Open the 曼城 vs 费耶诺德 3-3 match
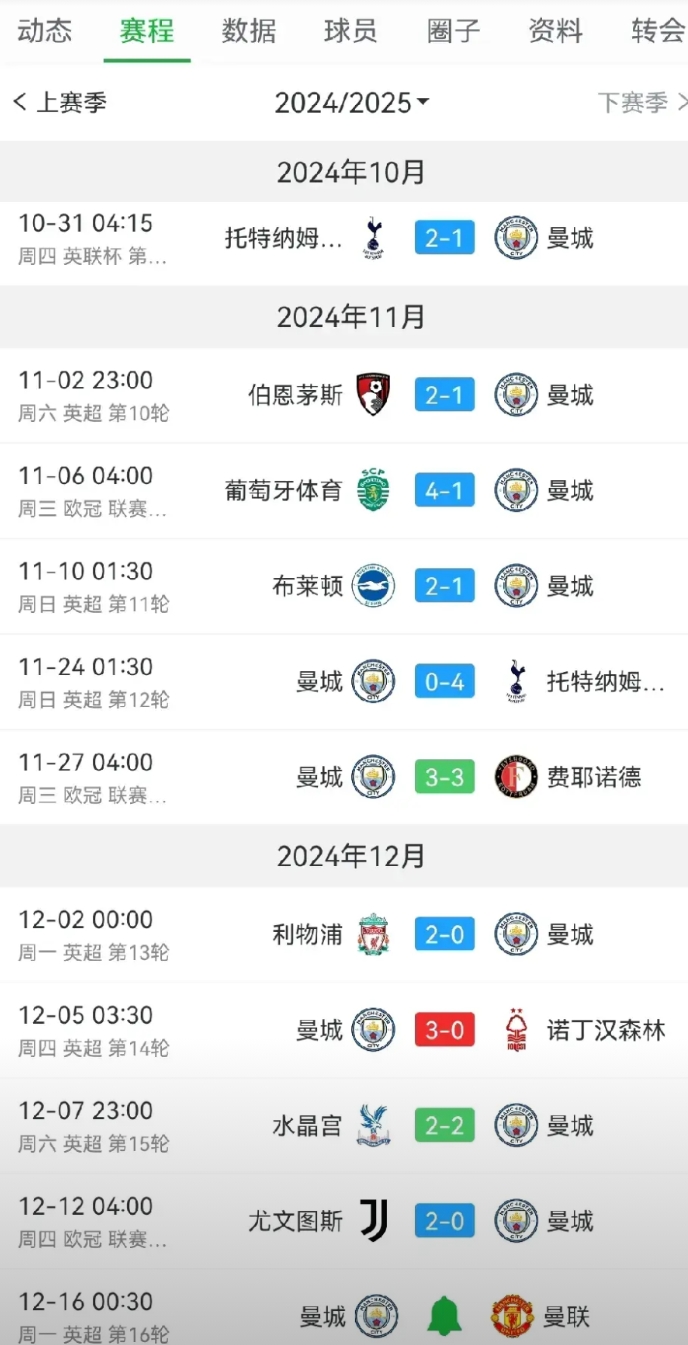 [344, 778]
